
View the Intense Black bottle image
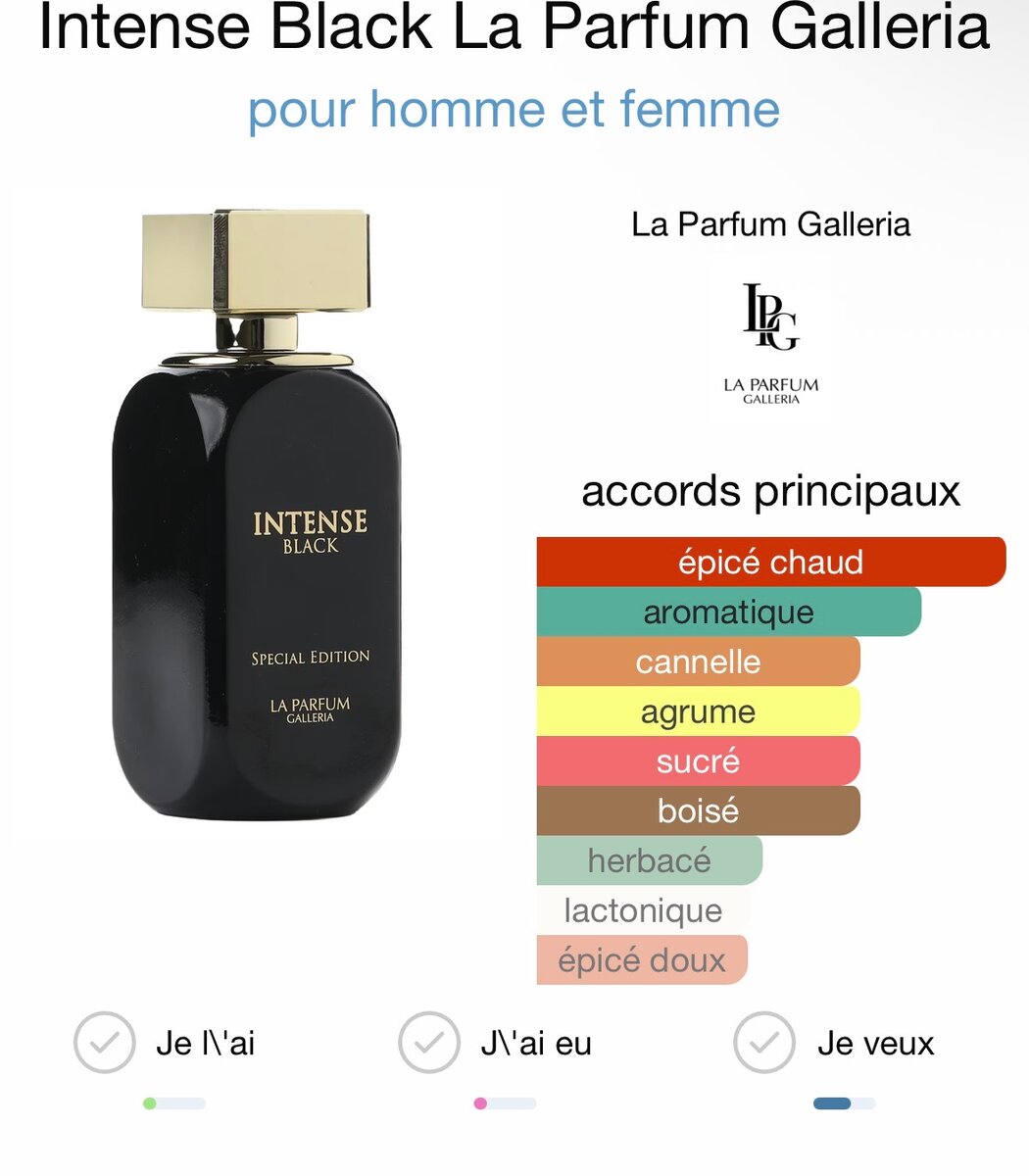click(257, 516)
